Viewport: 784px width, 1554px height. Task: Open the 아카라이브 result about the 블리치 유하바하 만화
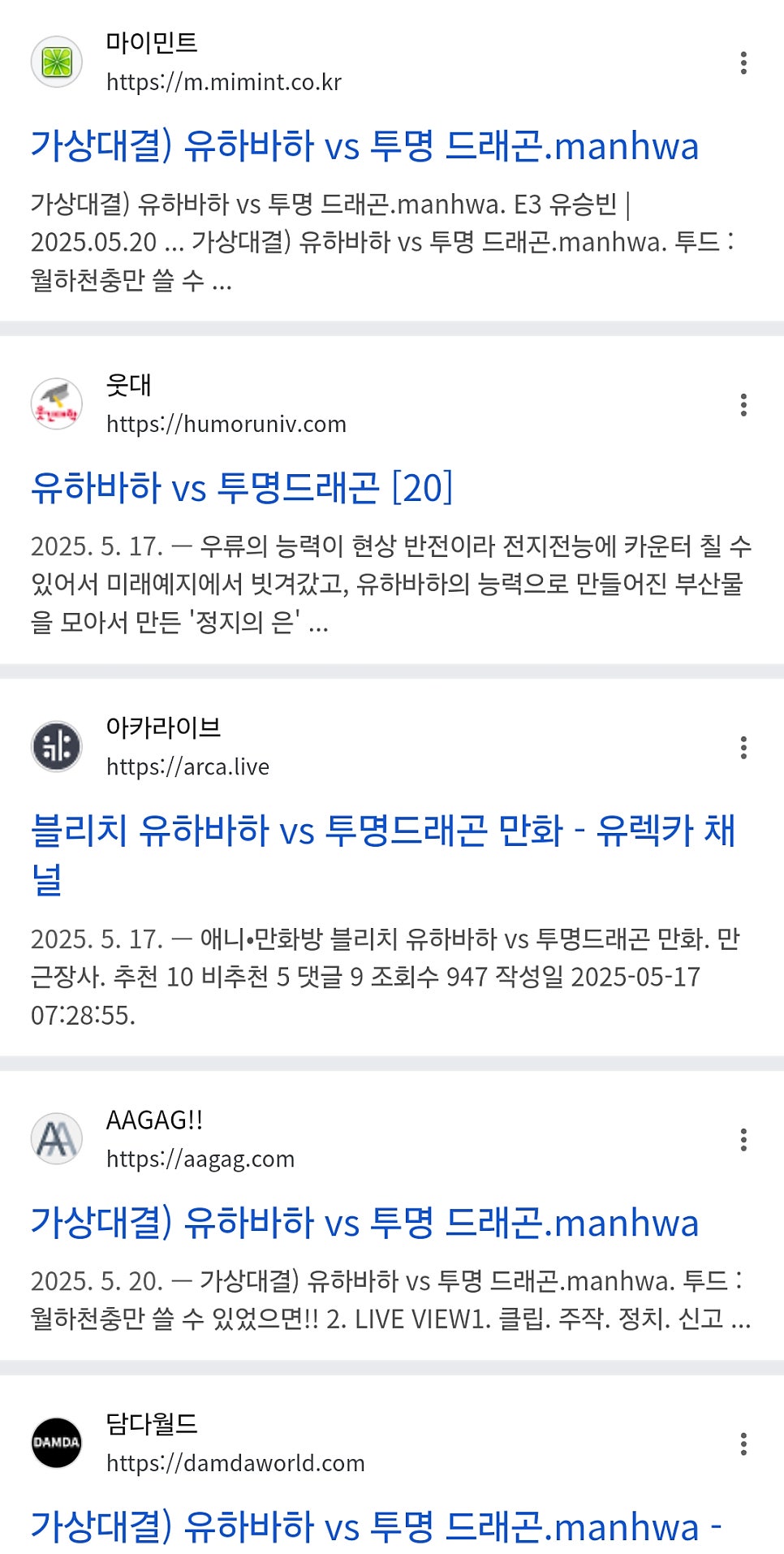pos(383,855)
